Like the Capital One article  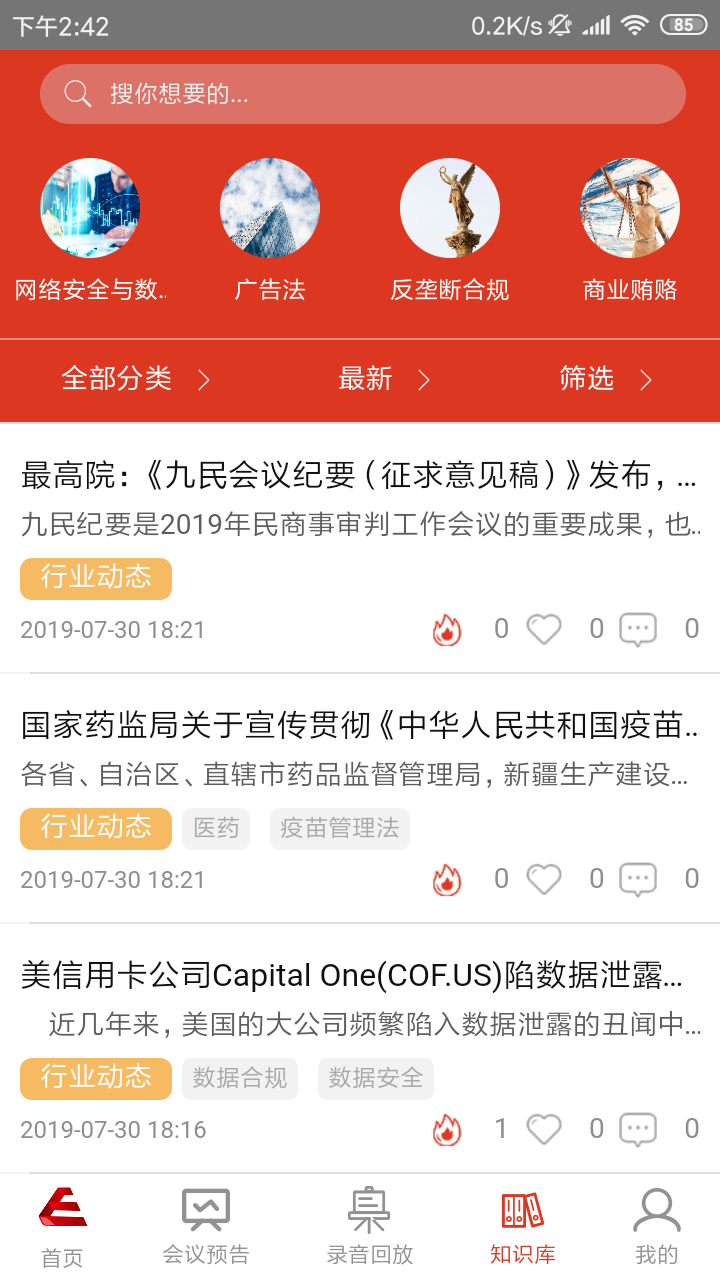tap(544, 1129)
